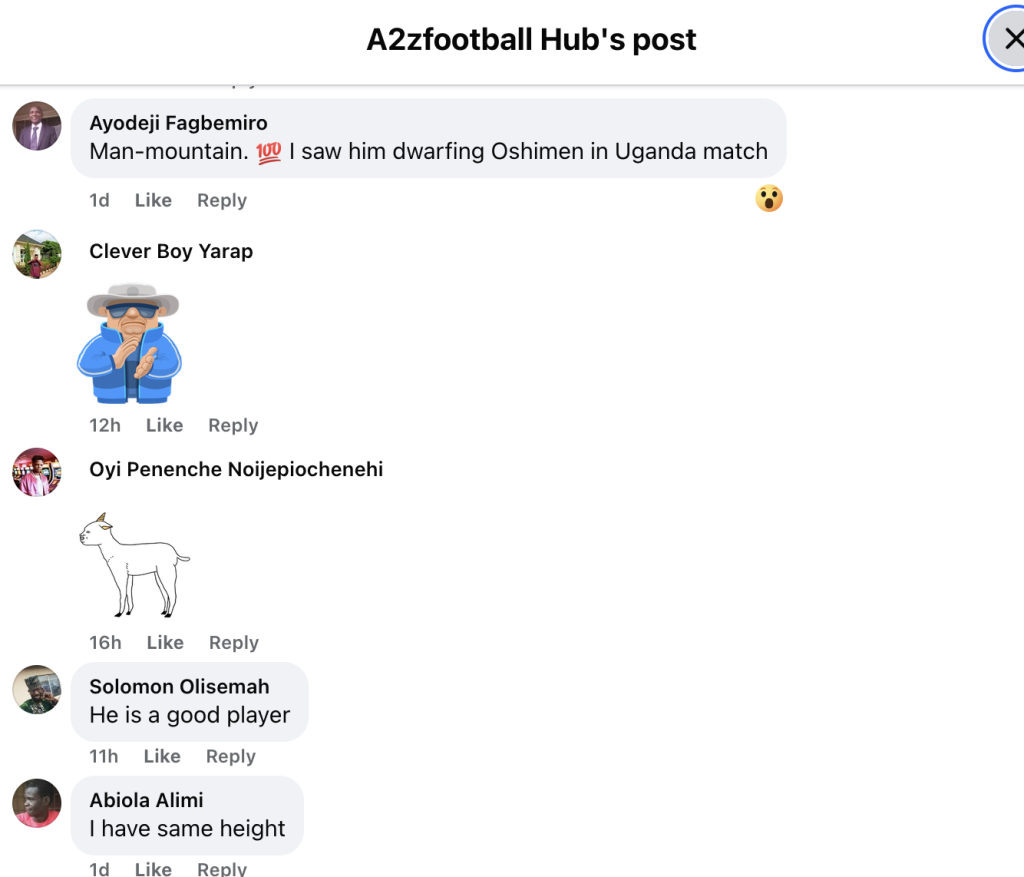Reply to Clever Boy Yarap's comment

pyautogui.click(x=233, y=425)
